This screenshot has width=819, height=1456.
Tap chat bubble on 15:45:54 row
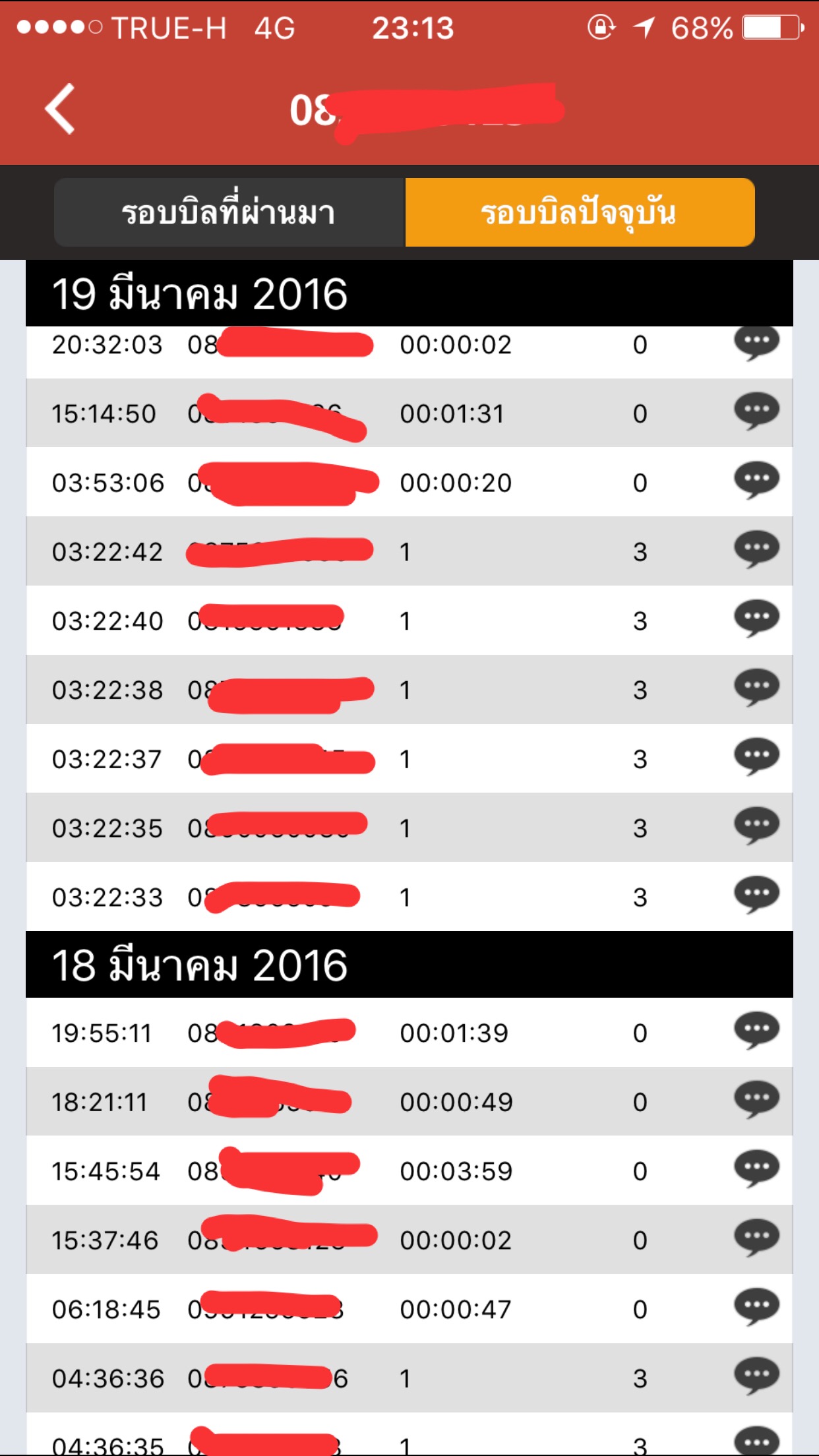click(756, 1169)
